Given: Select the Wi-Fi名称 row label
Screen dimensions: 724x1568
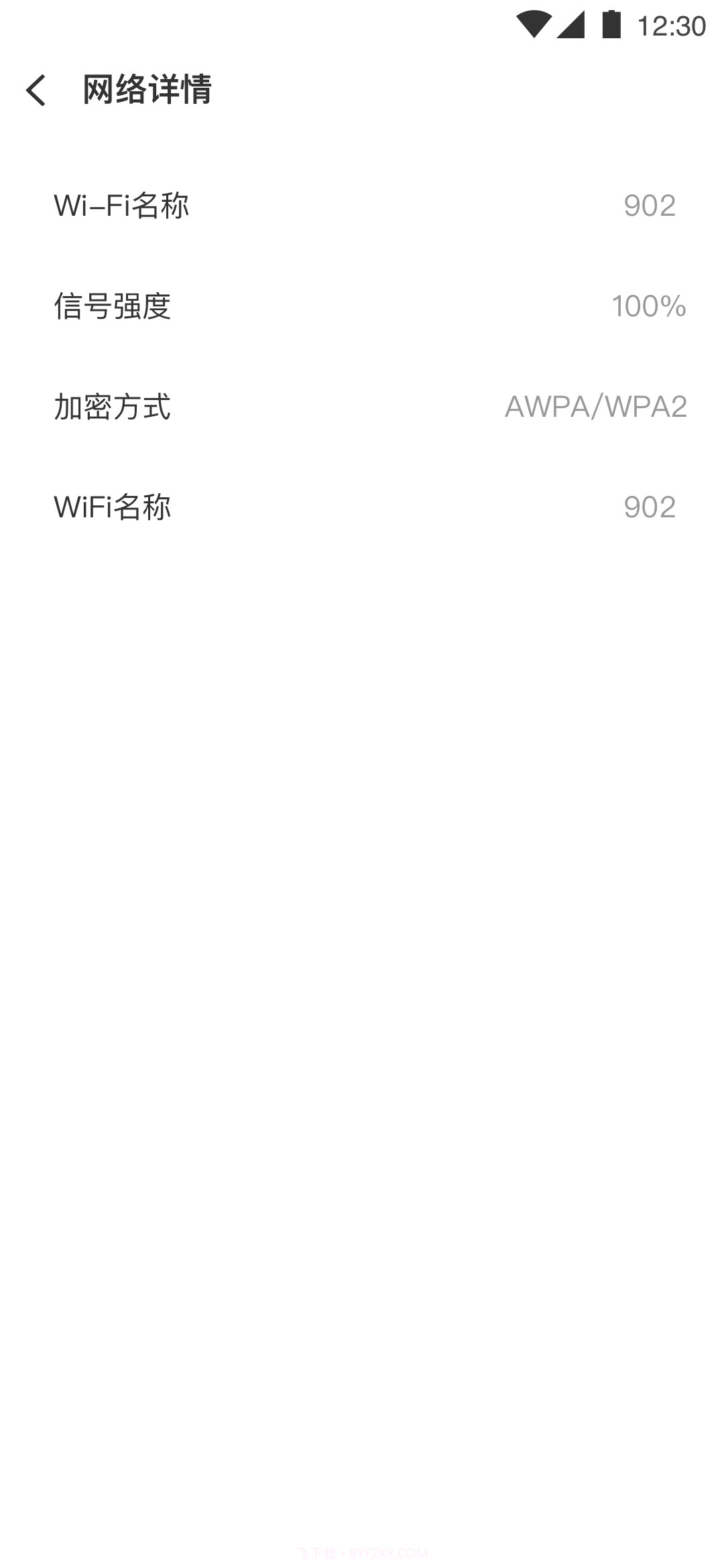Looking at the screenshot, I should [x=121, y=206].
